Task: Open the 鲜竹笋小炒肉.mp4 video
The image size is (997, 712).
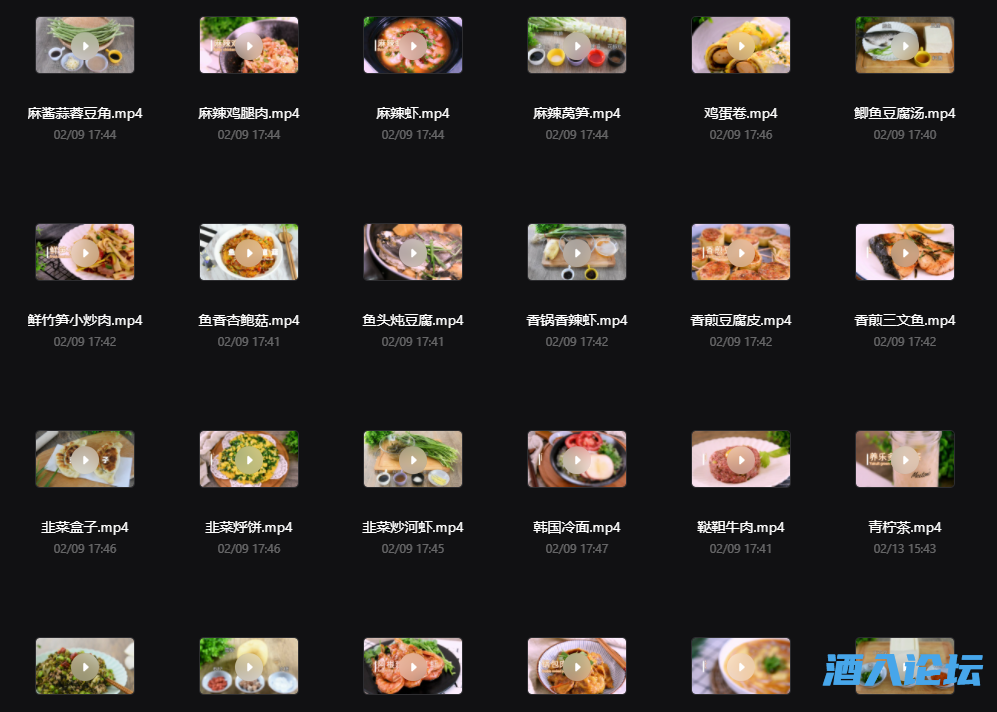Action: pyautogui.click(x=85, y=252)
